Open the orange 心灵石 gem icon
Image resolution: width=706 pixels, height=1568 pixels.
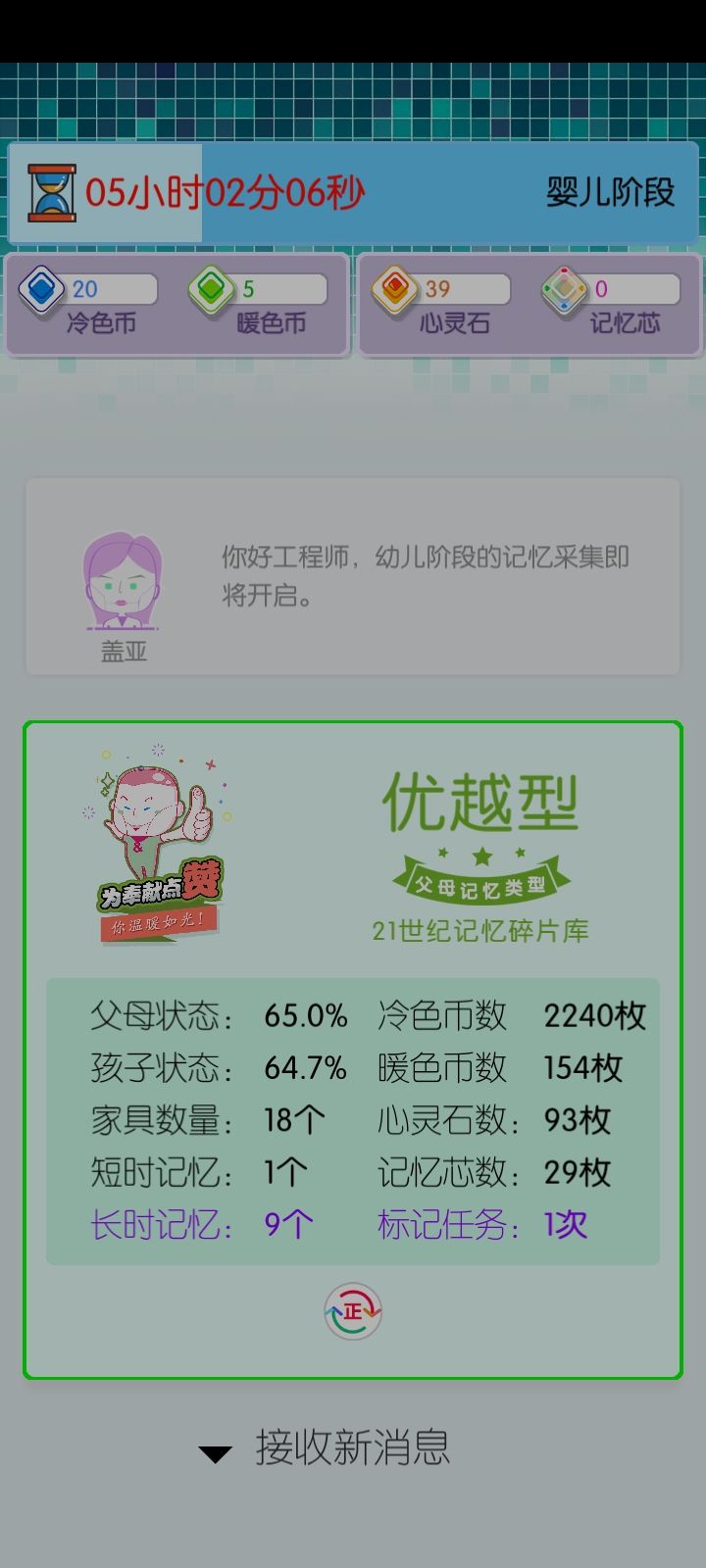coord(396,291)
